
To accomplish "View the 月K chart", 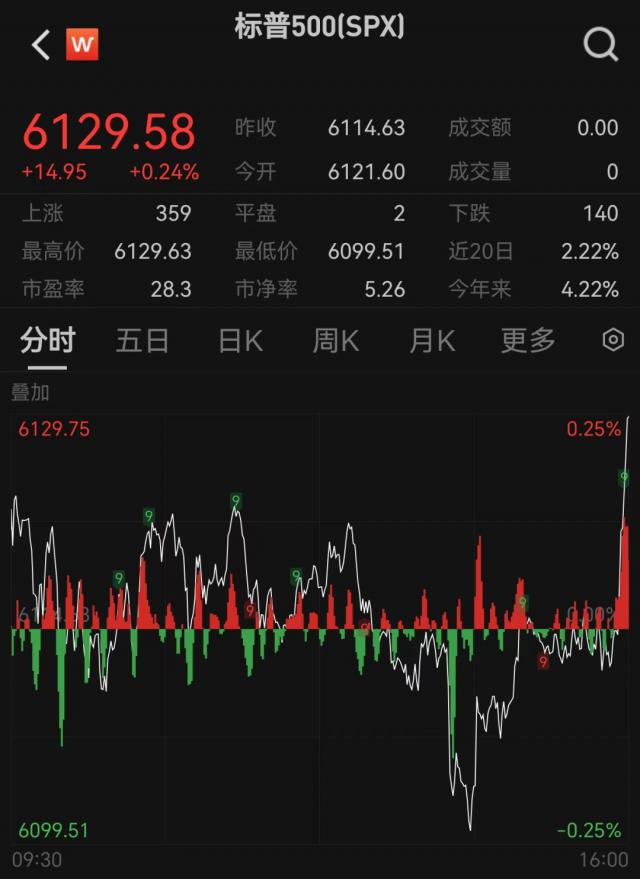I will coord(432,341).
